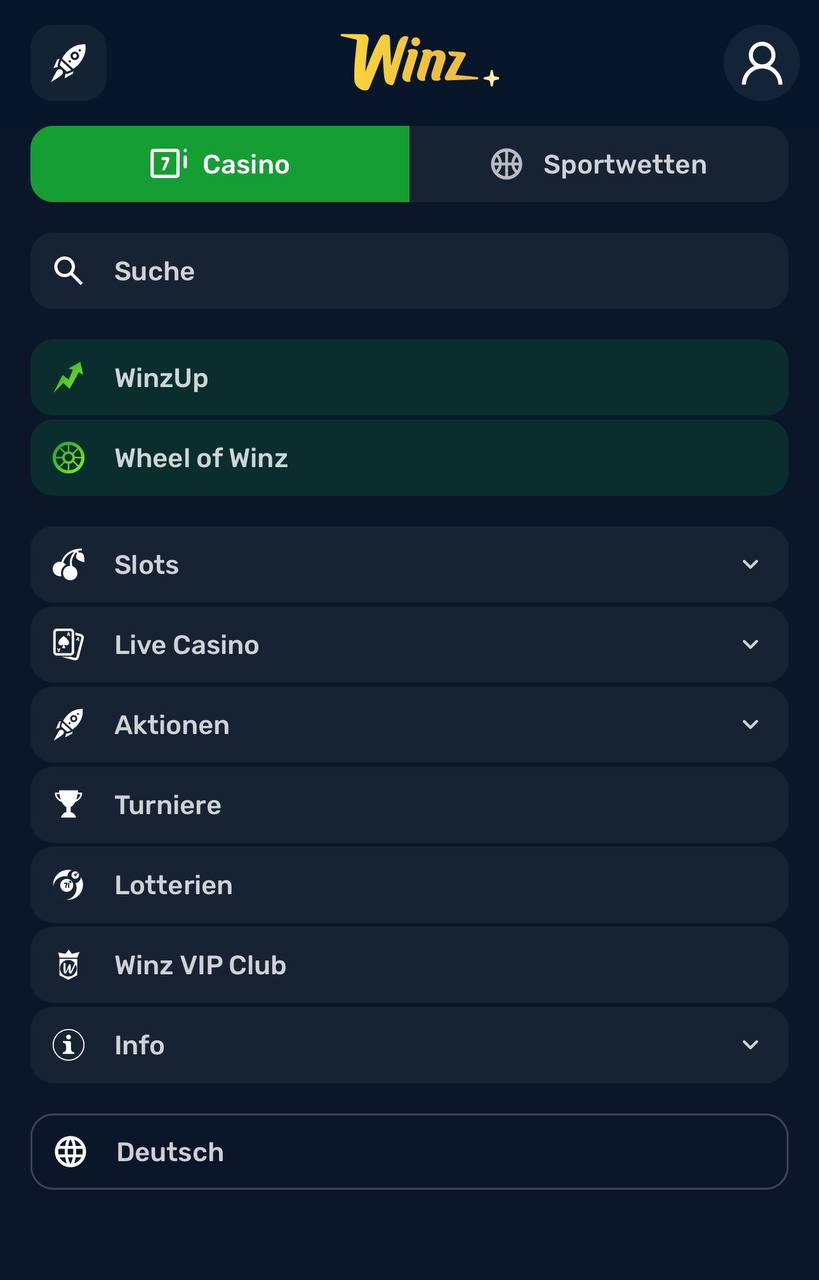Image resolution: width=819 pixels, height=1280 pixels.
Task: Click the rocket promotions icon top left
Action: 68,62
